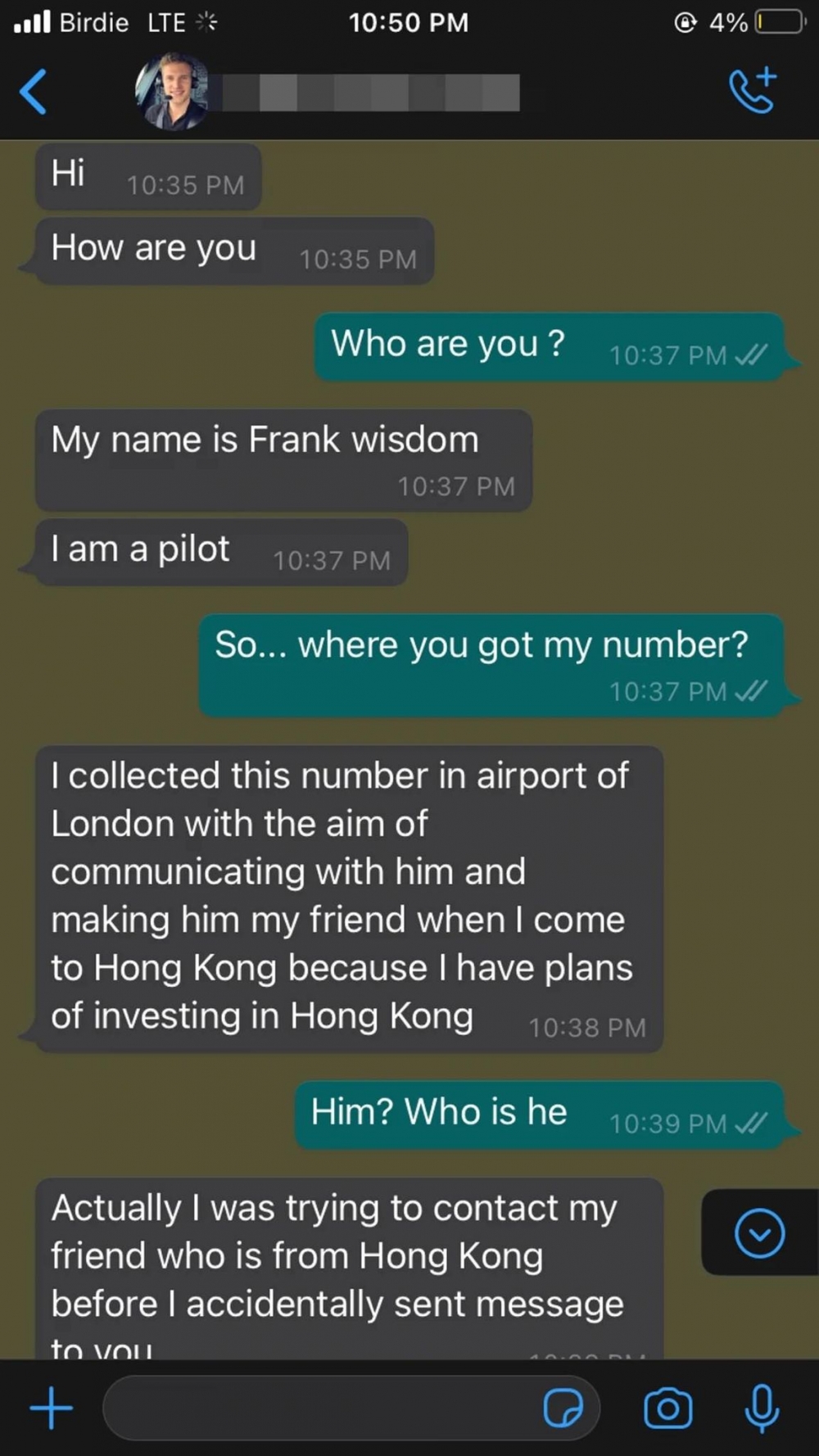Open the attachment plus menu
Image resolution: width=819 pixels, height=1456 pixels.
click(52, 1408)
